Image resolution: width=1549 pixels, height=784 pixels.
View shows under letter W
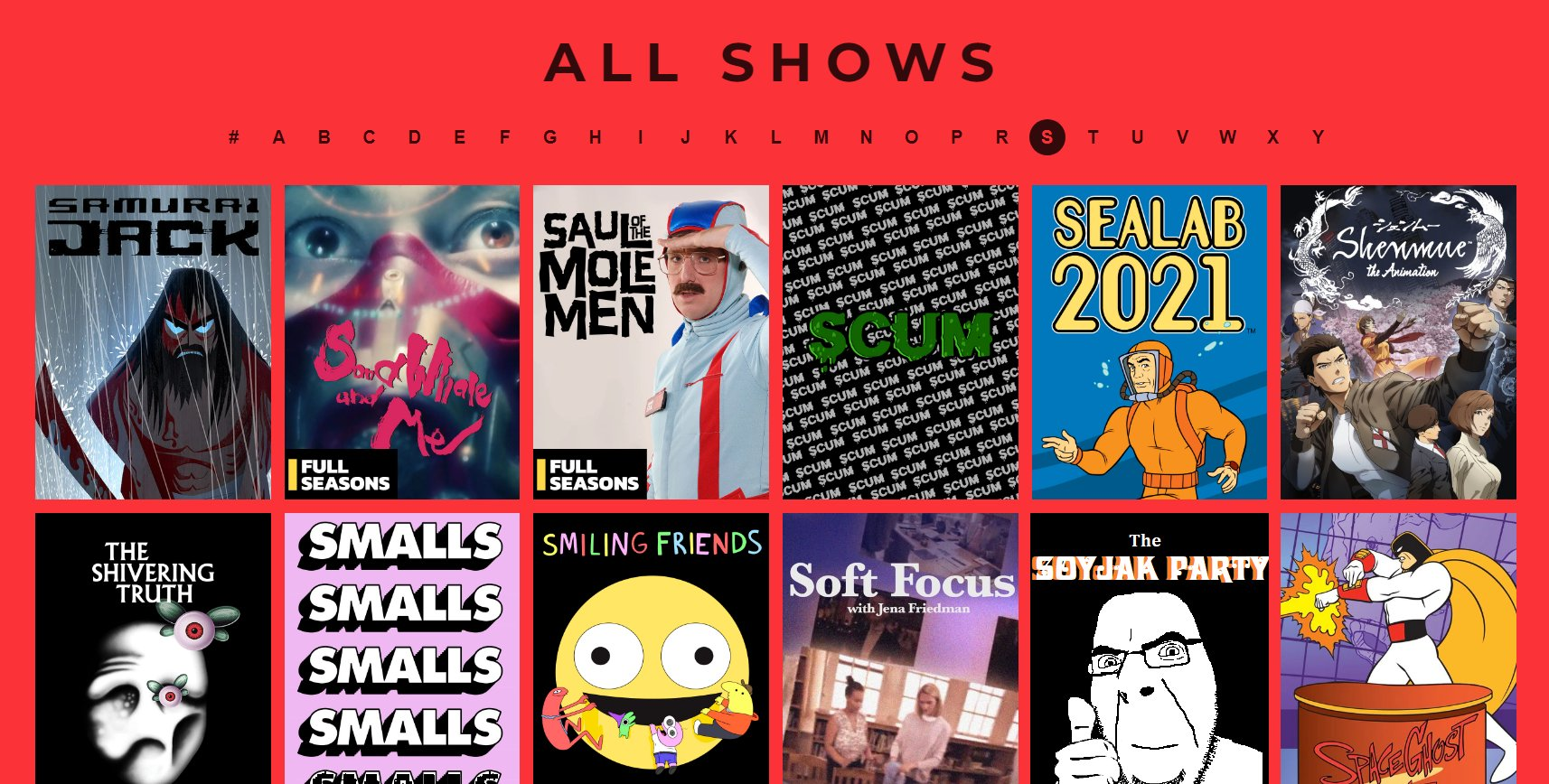(x=1227, y=137)
